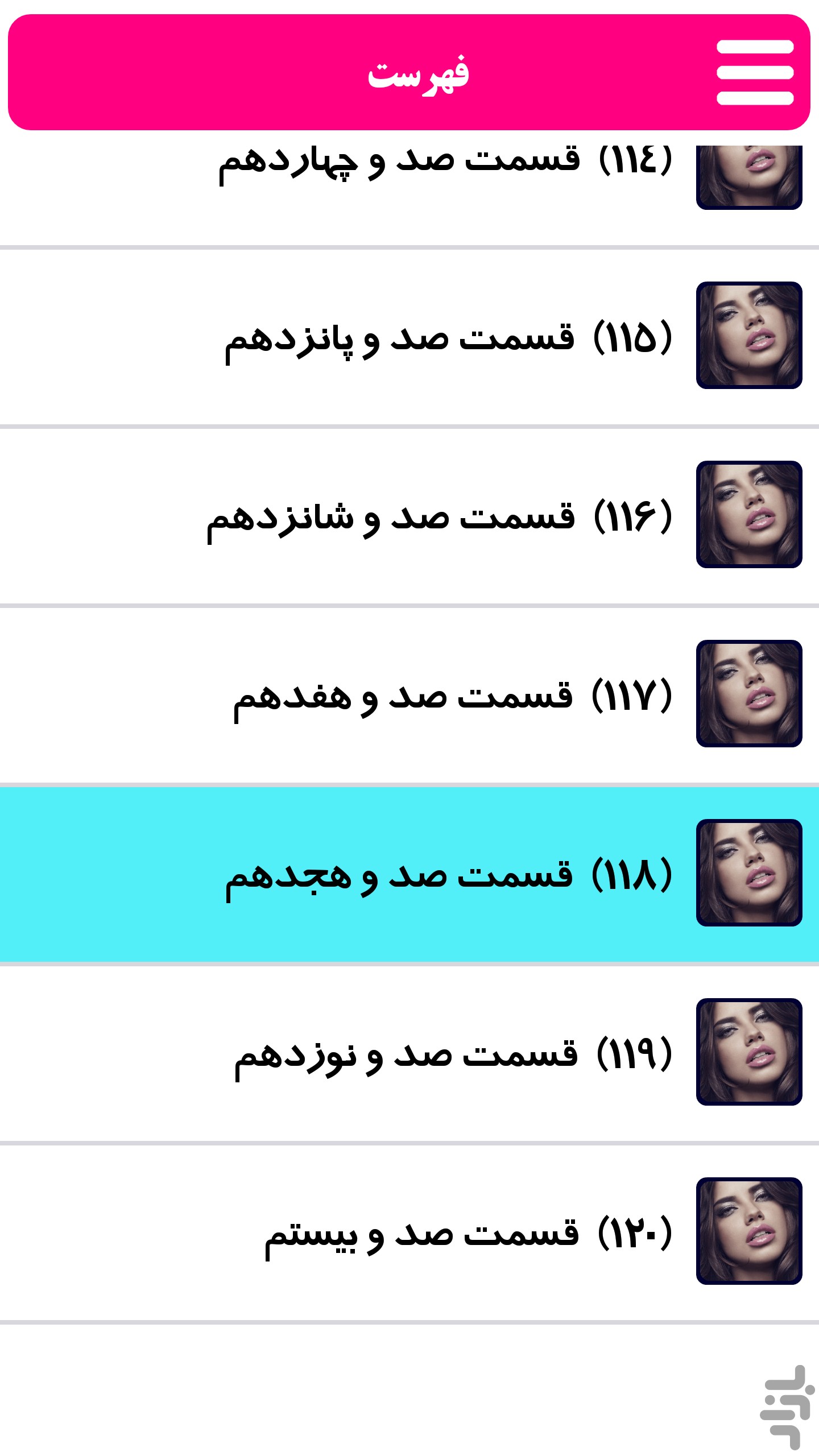
Task: Go to part 117 (قسمت صد و هفدهم)
Action: pyautogui.click(x=409, y=695)
